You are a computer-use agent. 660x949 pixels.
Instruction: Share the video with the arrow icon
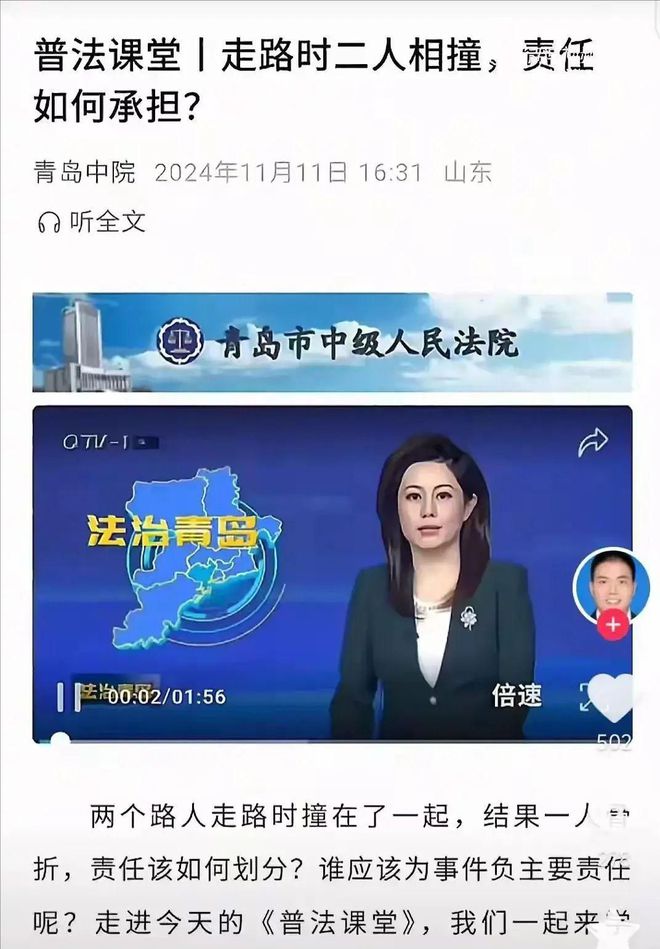[x=593, y=442]
